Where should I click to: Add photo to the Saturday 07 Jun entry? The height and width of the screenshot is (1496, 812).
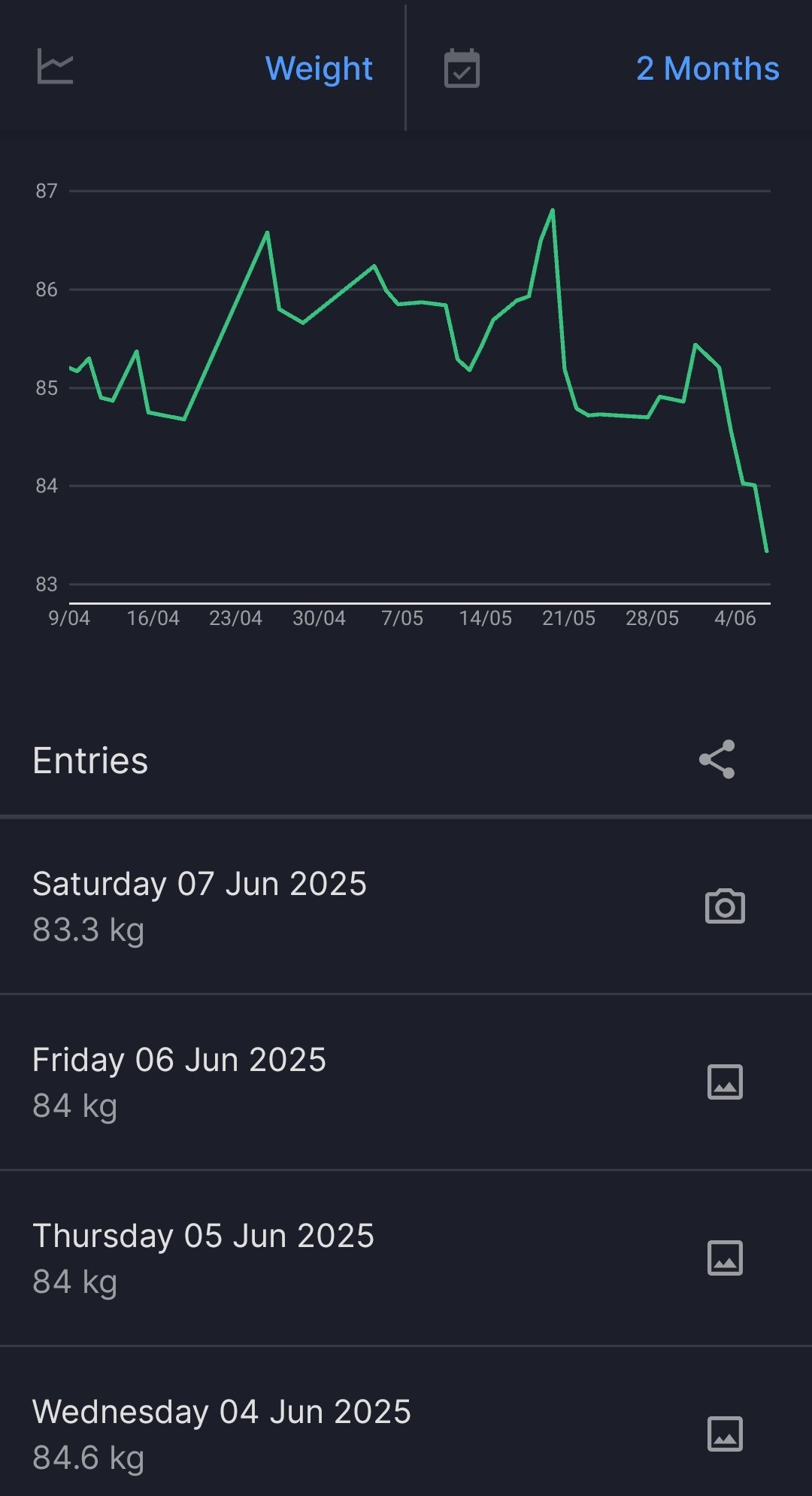tap(725, 906)
